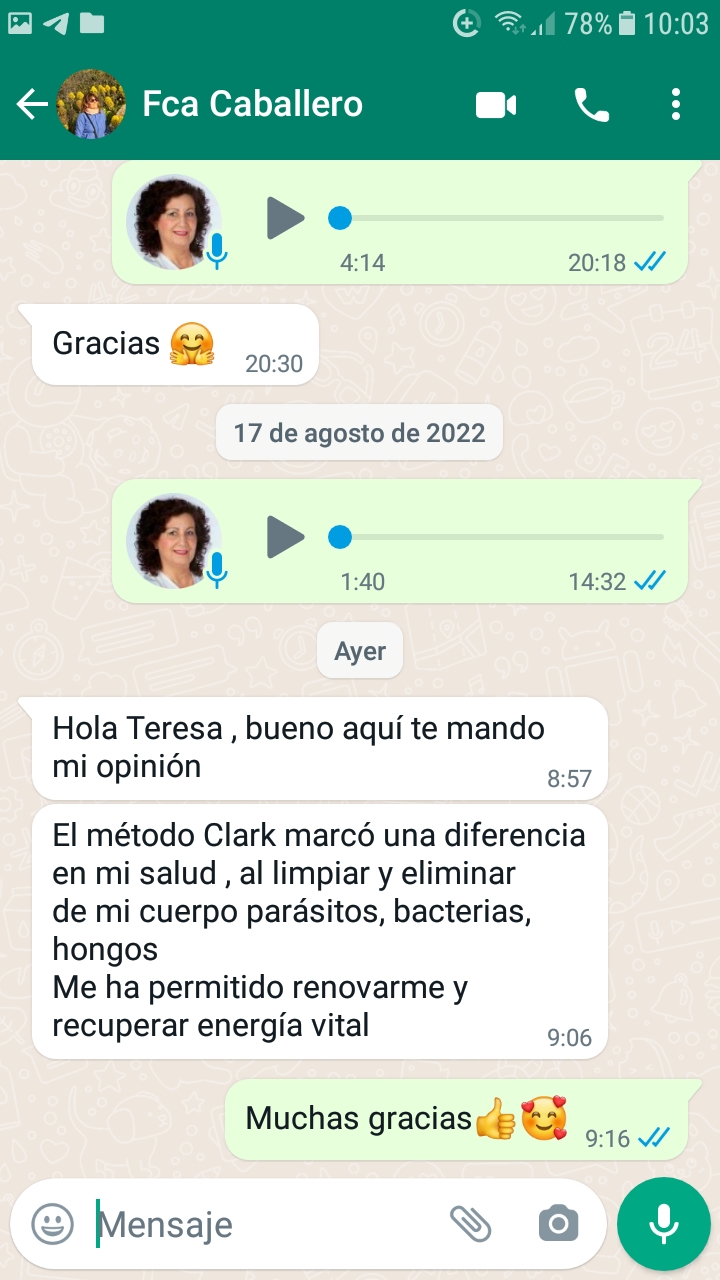720x1280 pixels.
Task: Play the 4:14 voice message
Action: tap(285, 218)
